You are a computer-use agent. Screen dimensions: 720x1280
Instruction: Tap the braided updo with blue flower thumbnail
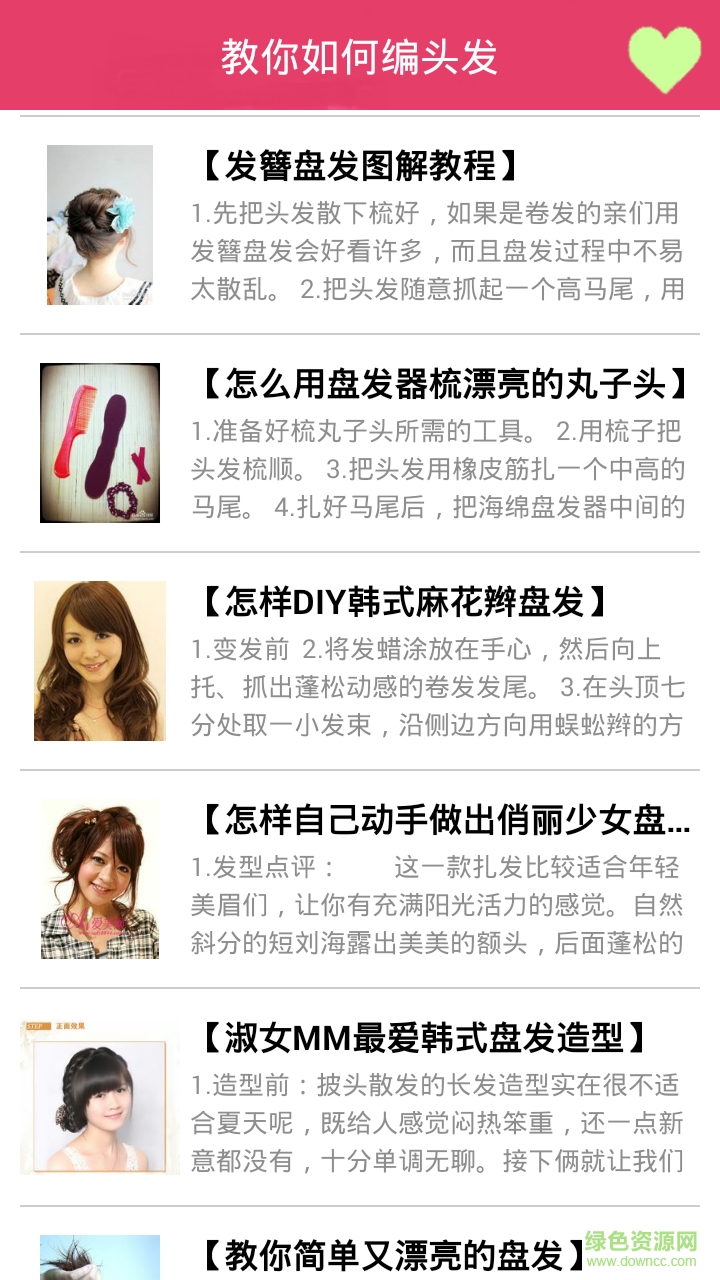(104, 224)
